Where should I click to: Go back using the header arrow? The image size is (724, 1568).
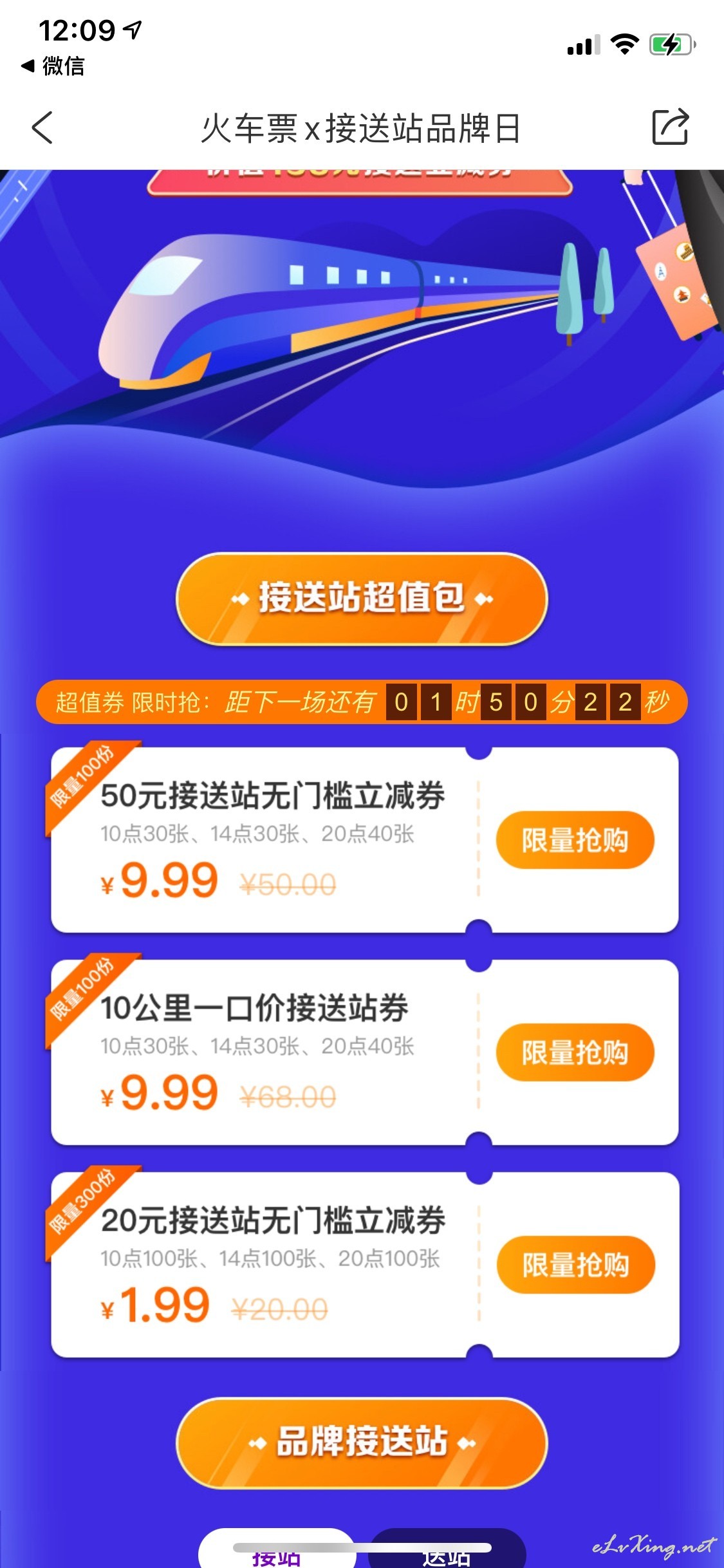coord(42,127)
